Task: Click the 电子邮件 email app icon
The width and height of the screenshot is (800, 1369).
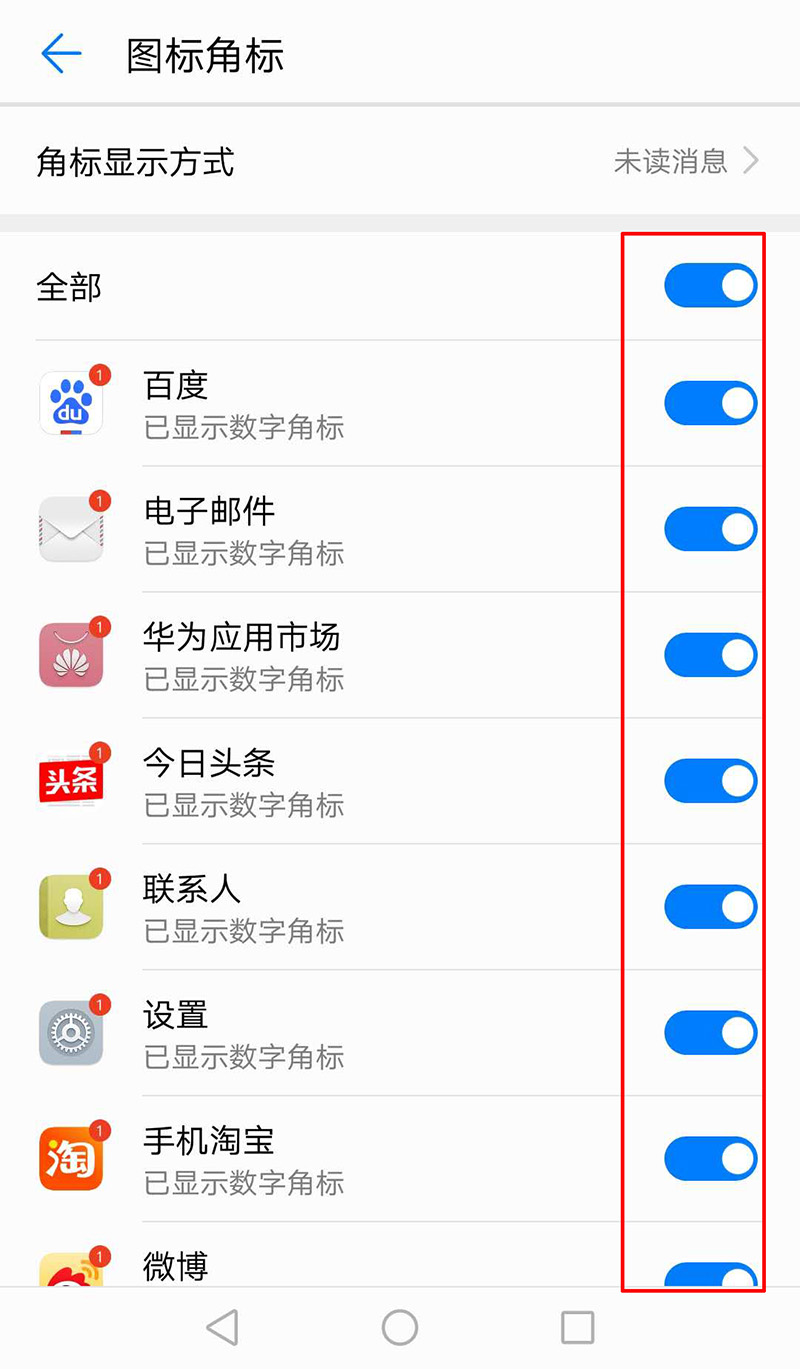Action: tap(71, 528)
